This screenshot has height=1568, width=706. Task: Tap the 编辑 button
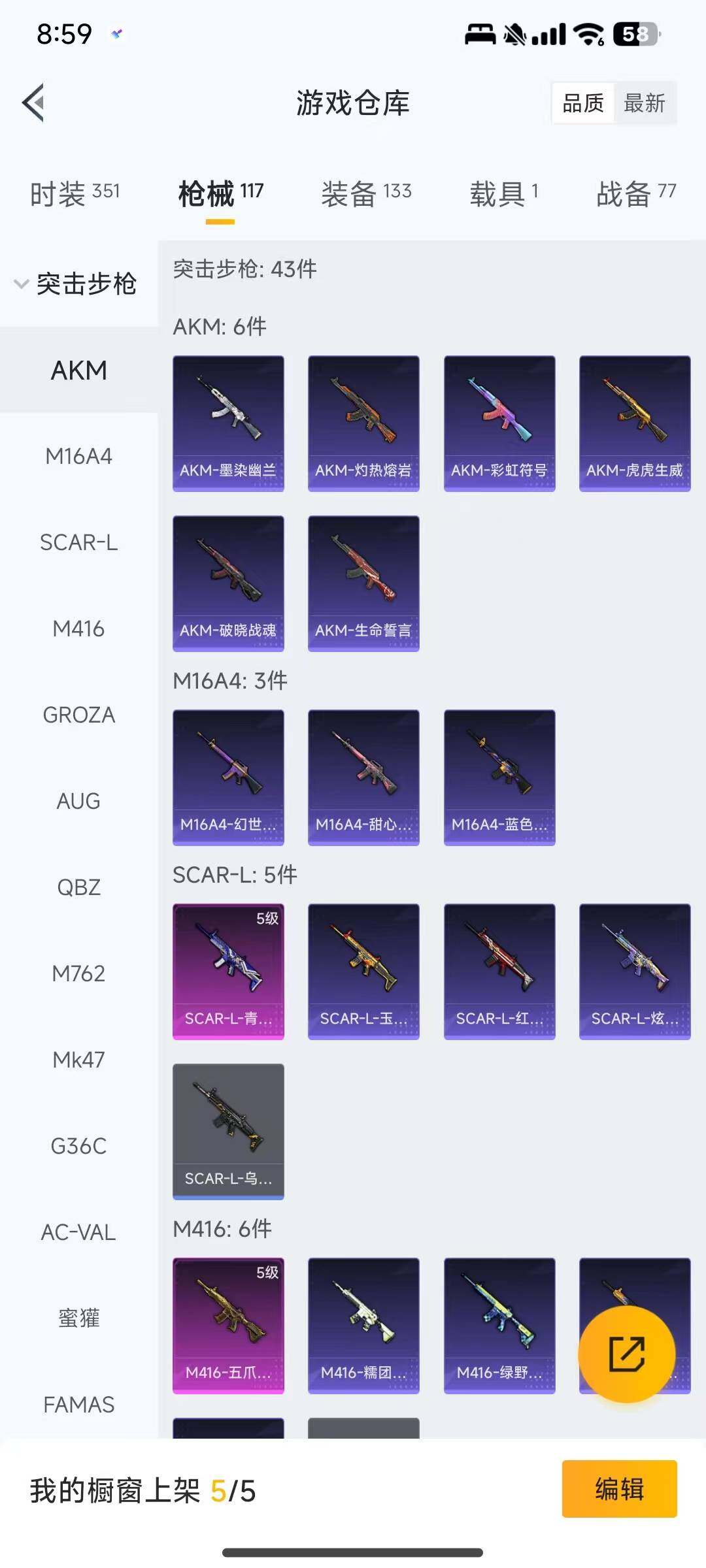[x=619, y=1489]
